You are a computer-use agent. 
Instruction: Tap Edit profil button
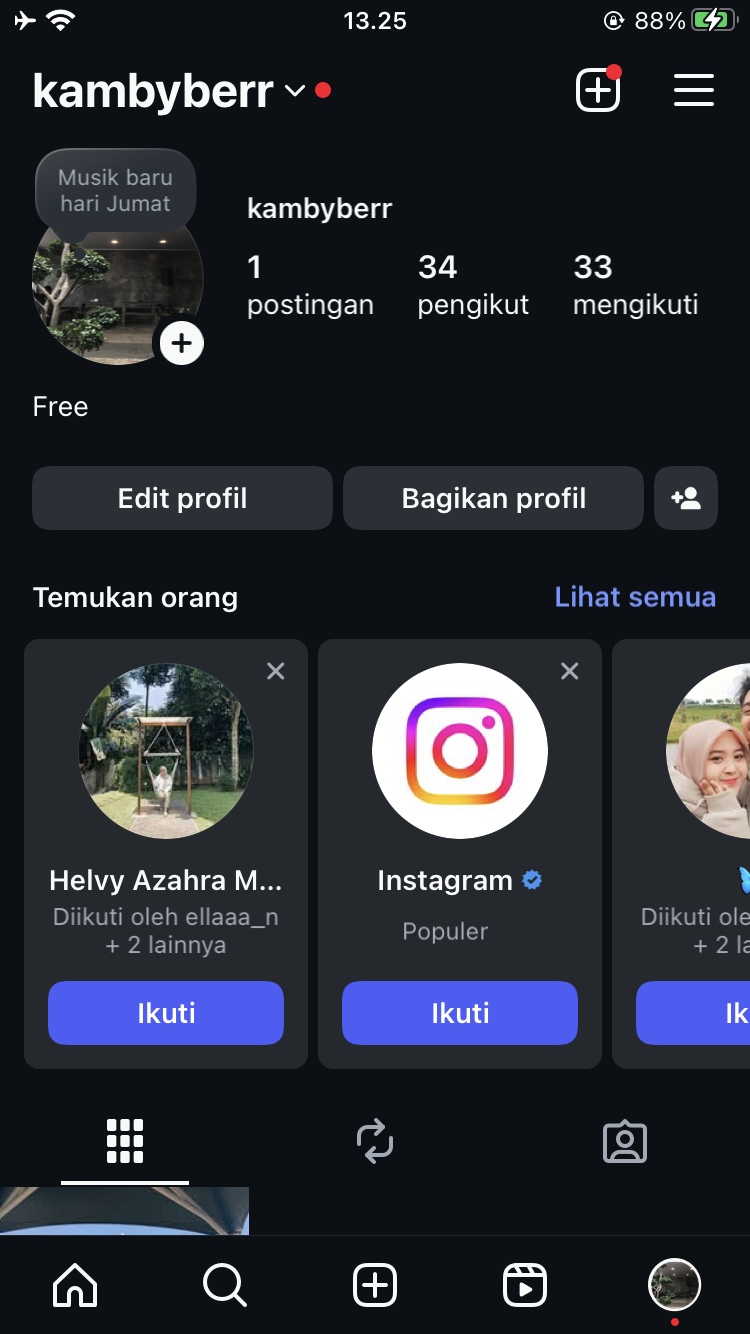182,498
